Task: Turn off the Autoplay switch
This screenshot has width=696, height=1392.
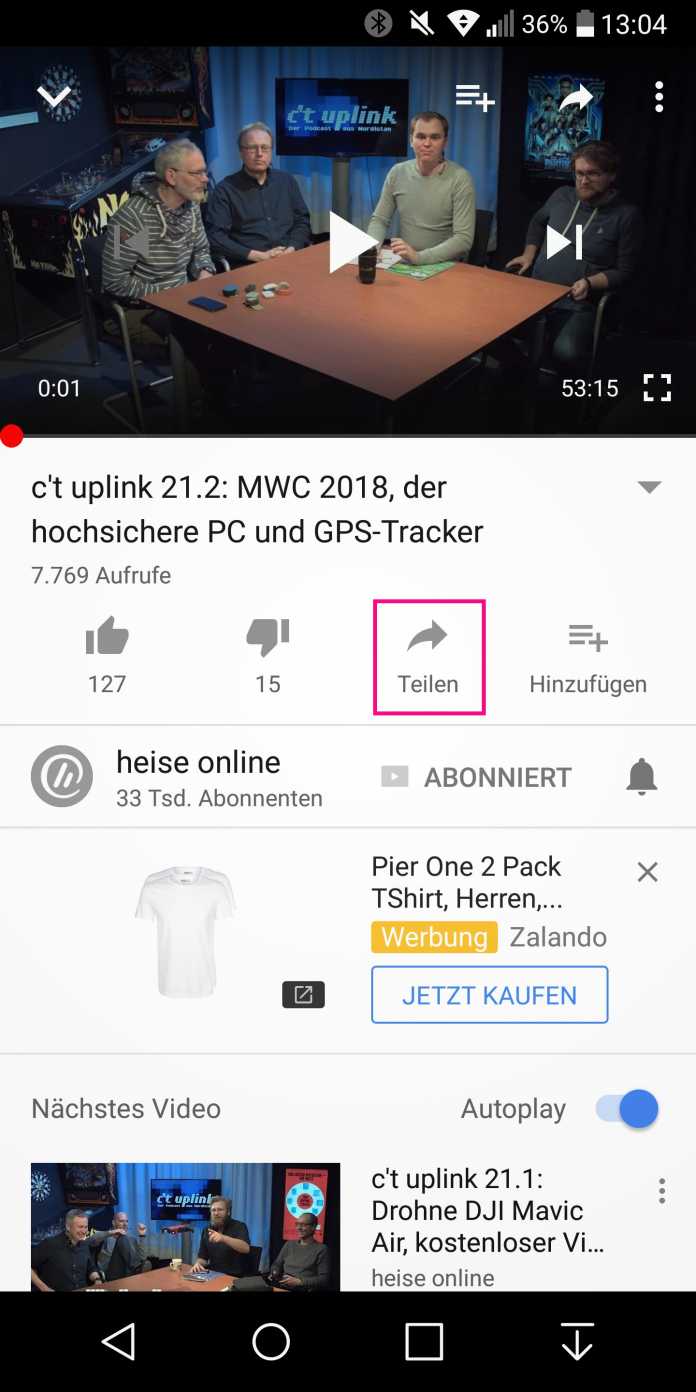Action: pyautogui.click(x=627, y=1109)
